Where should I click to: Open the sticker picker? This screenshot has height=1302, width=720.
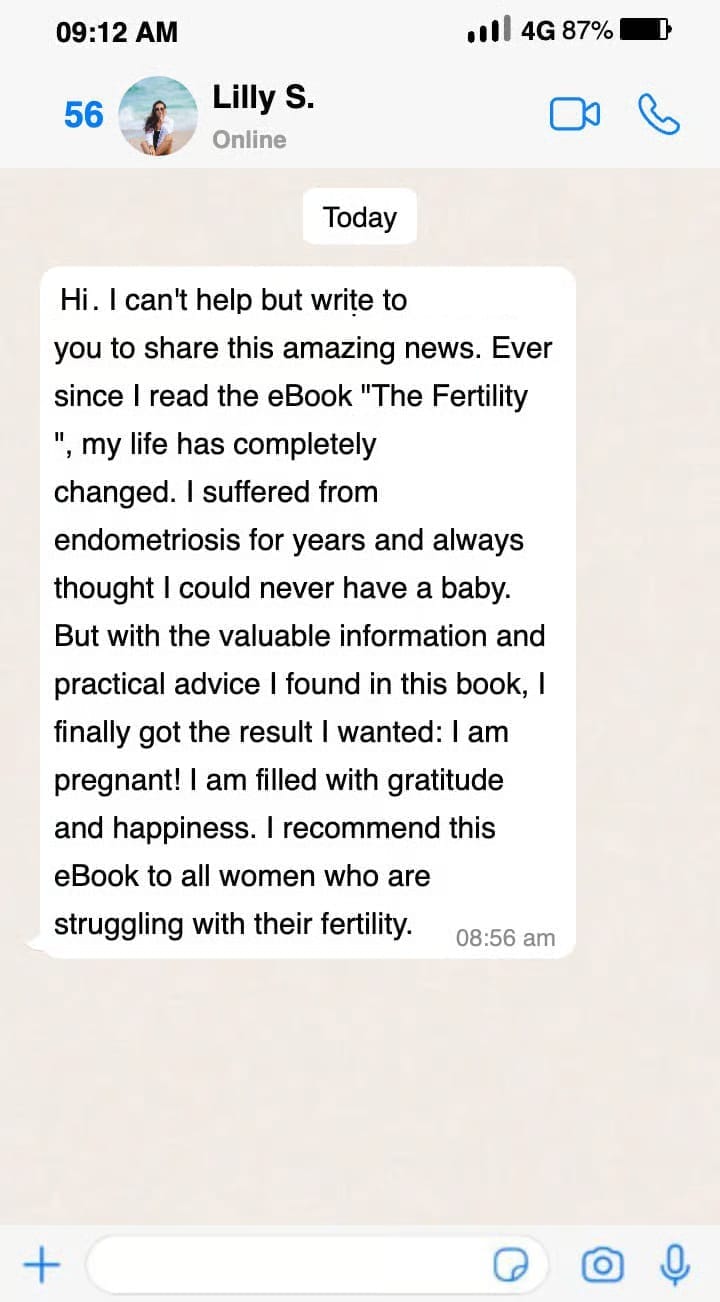511,1266
